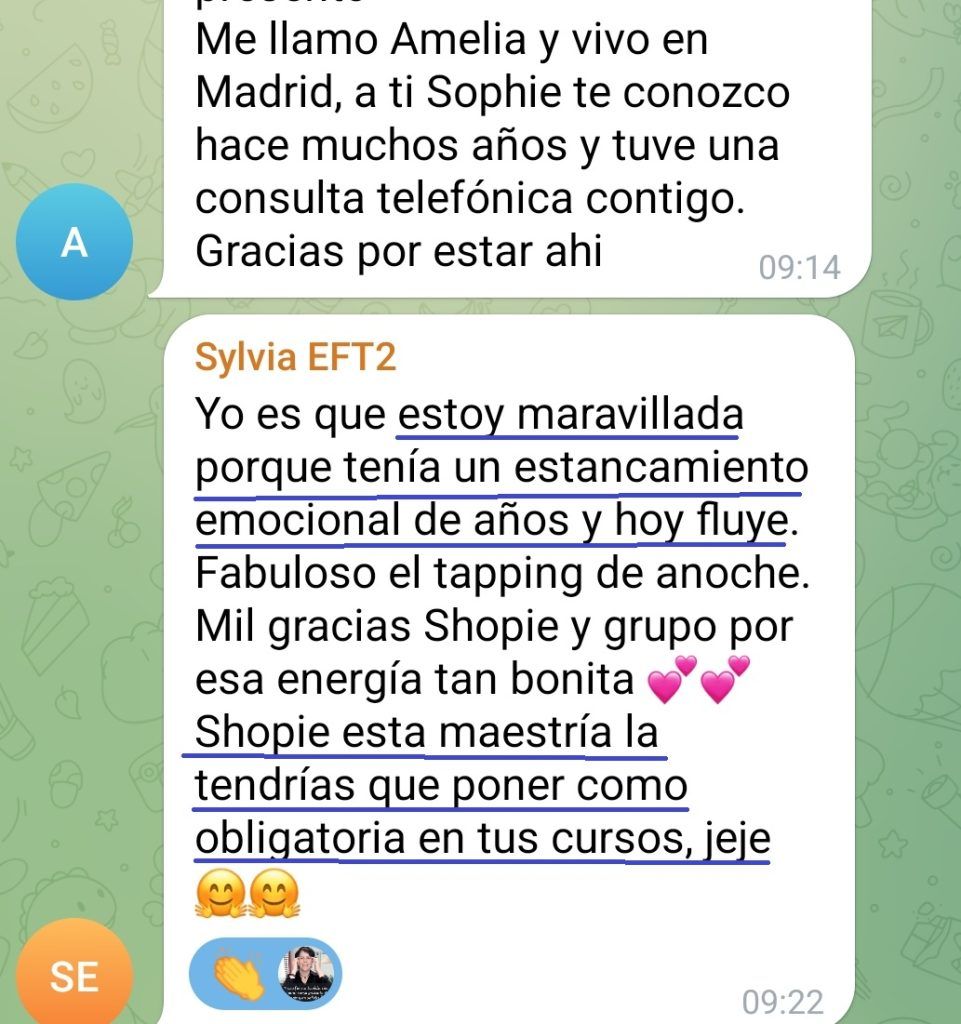Tap the clapping hands reaction emoji
This screenshot has width=961, height=1024.
(241, 972)
